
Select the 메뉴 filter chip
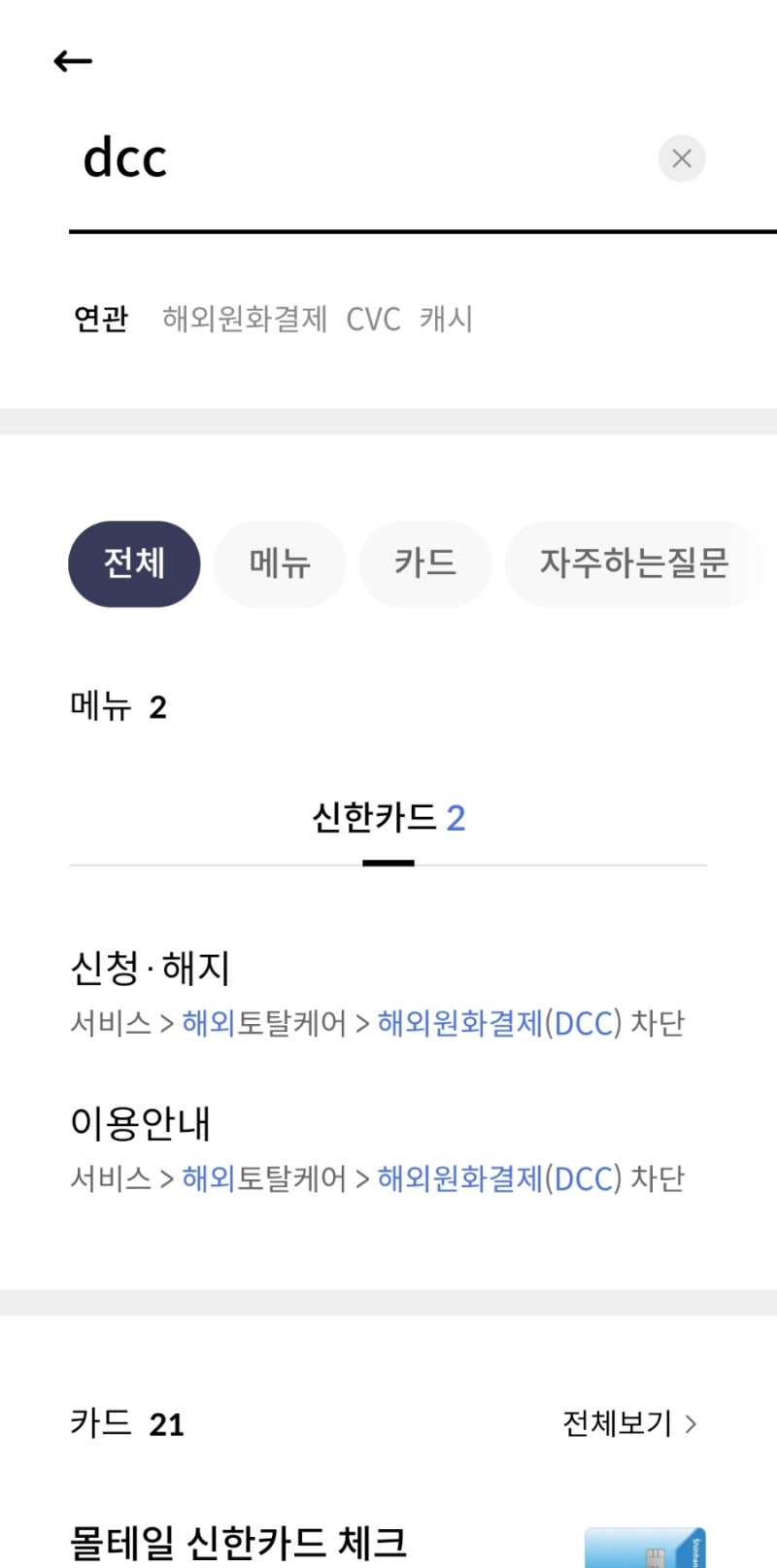point(280,564)
